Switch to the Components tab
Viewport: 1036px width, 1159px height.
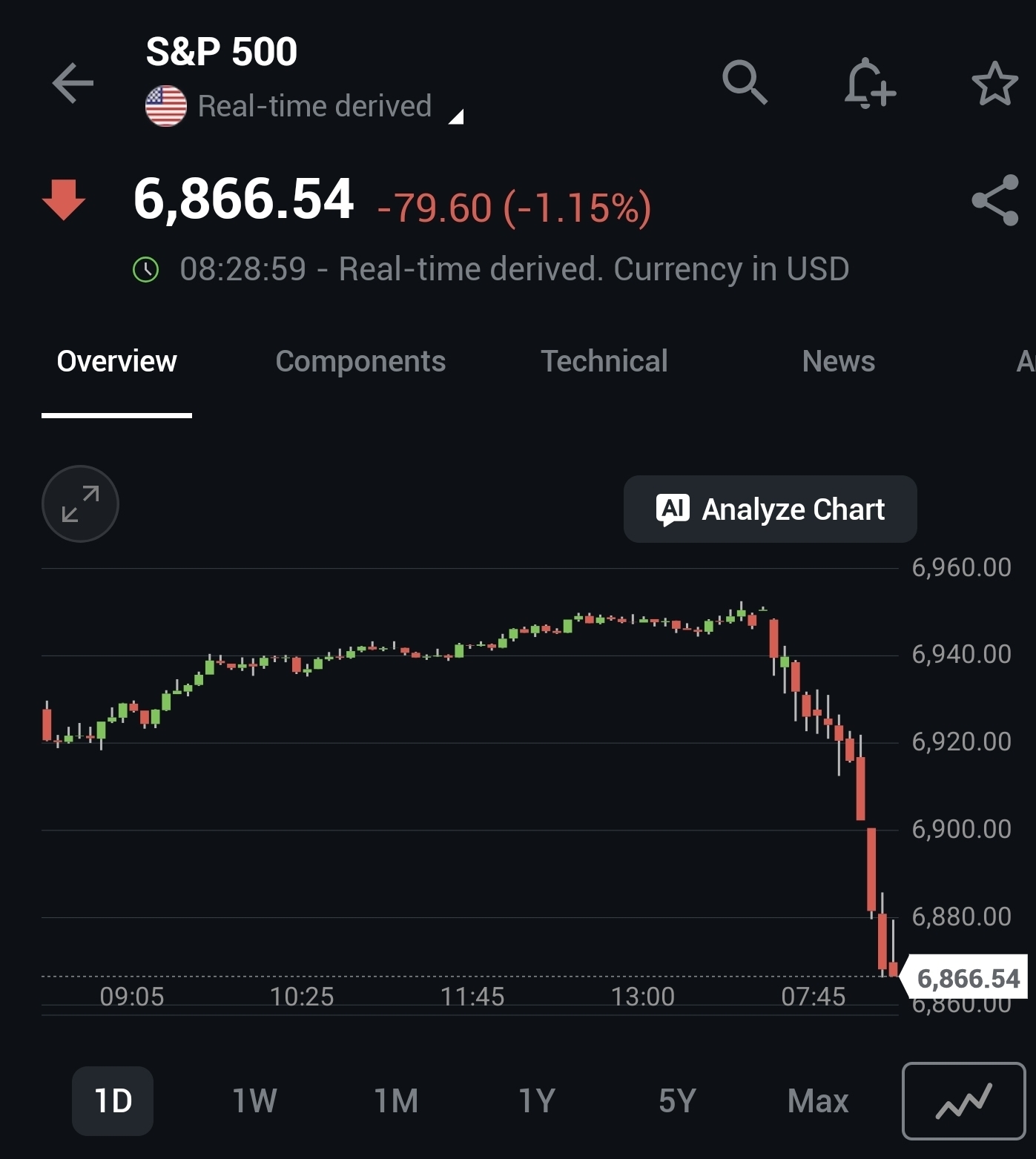click(x=360, y=362)
